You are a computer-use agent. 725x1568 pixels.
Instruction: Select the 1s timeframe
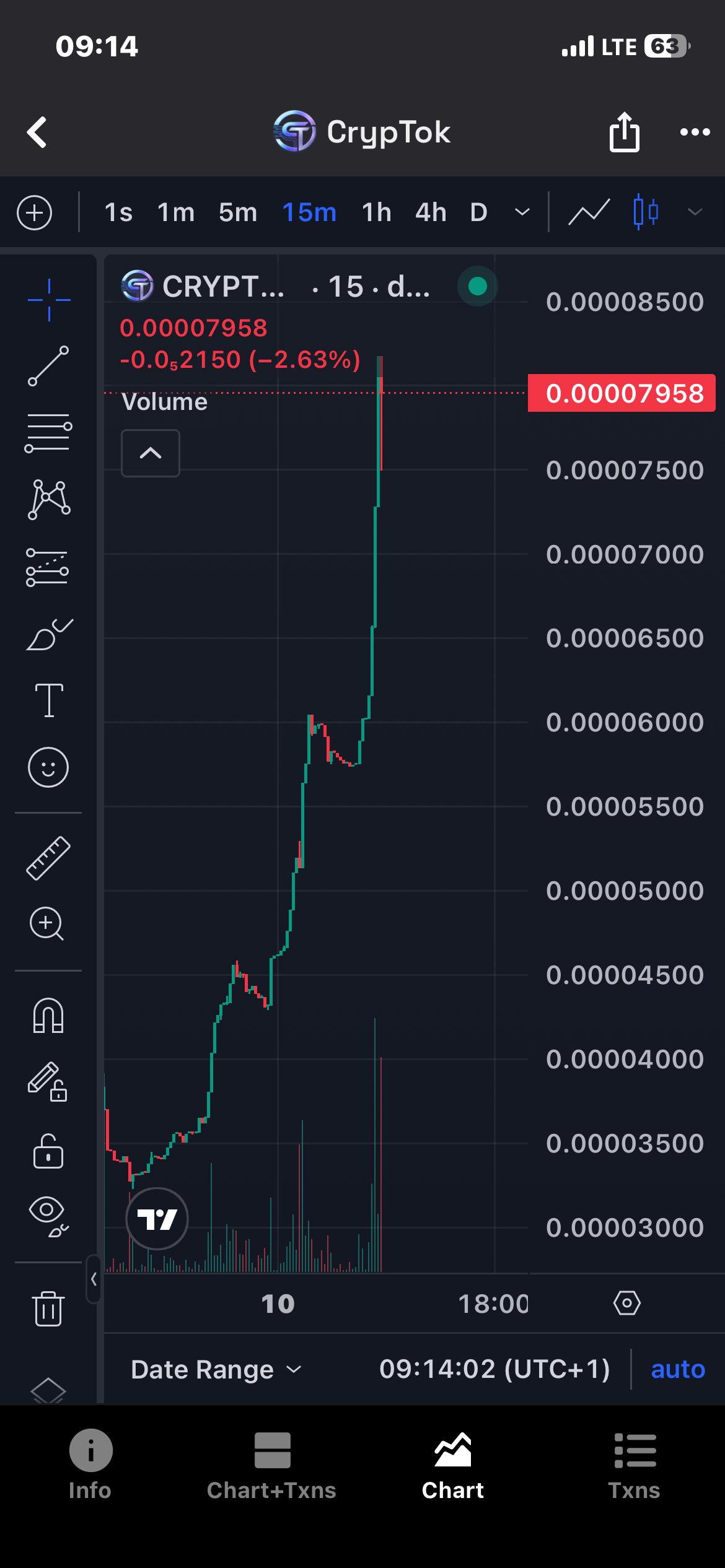(118, 213)
